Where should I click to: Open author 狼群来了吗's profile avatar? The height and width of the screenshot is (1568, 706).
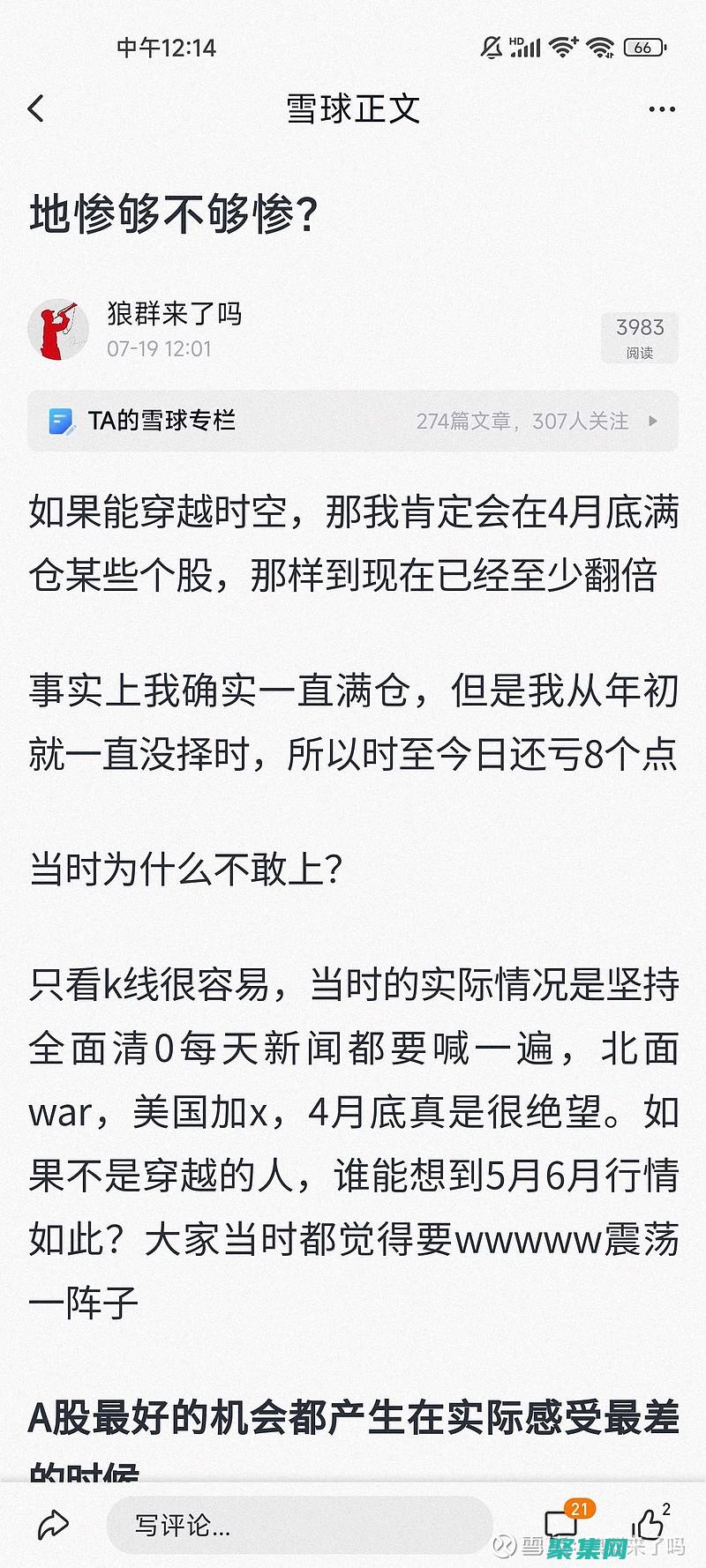click(58, 329)
